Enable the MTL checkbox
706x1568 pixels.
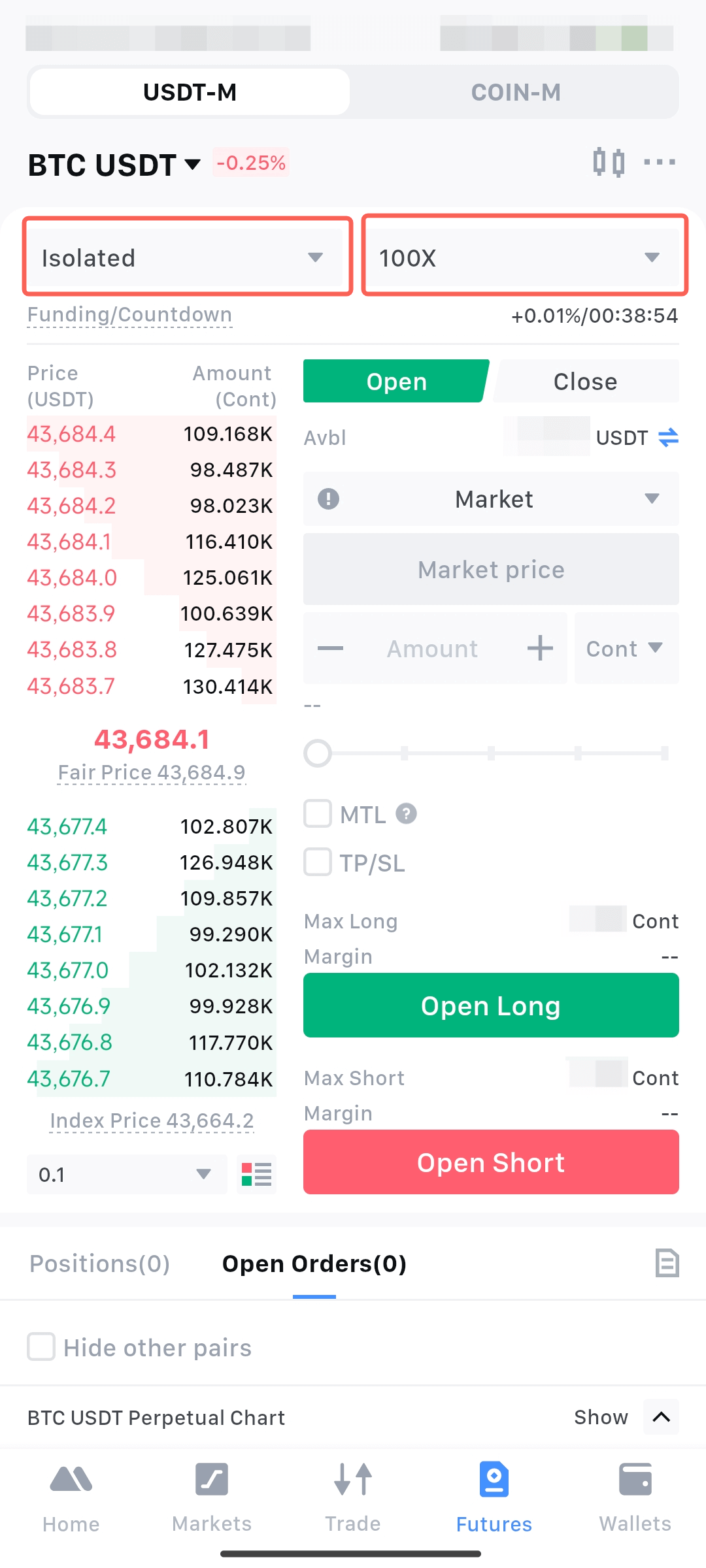point(318,814)
